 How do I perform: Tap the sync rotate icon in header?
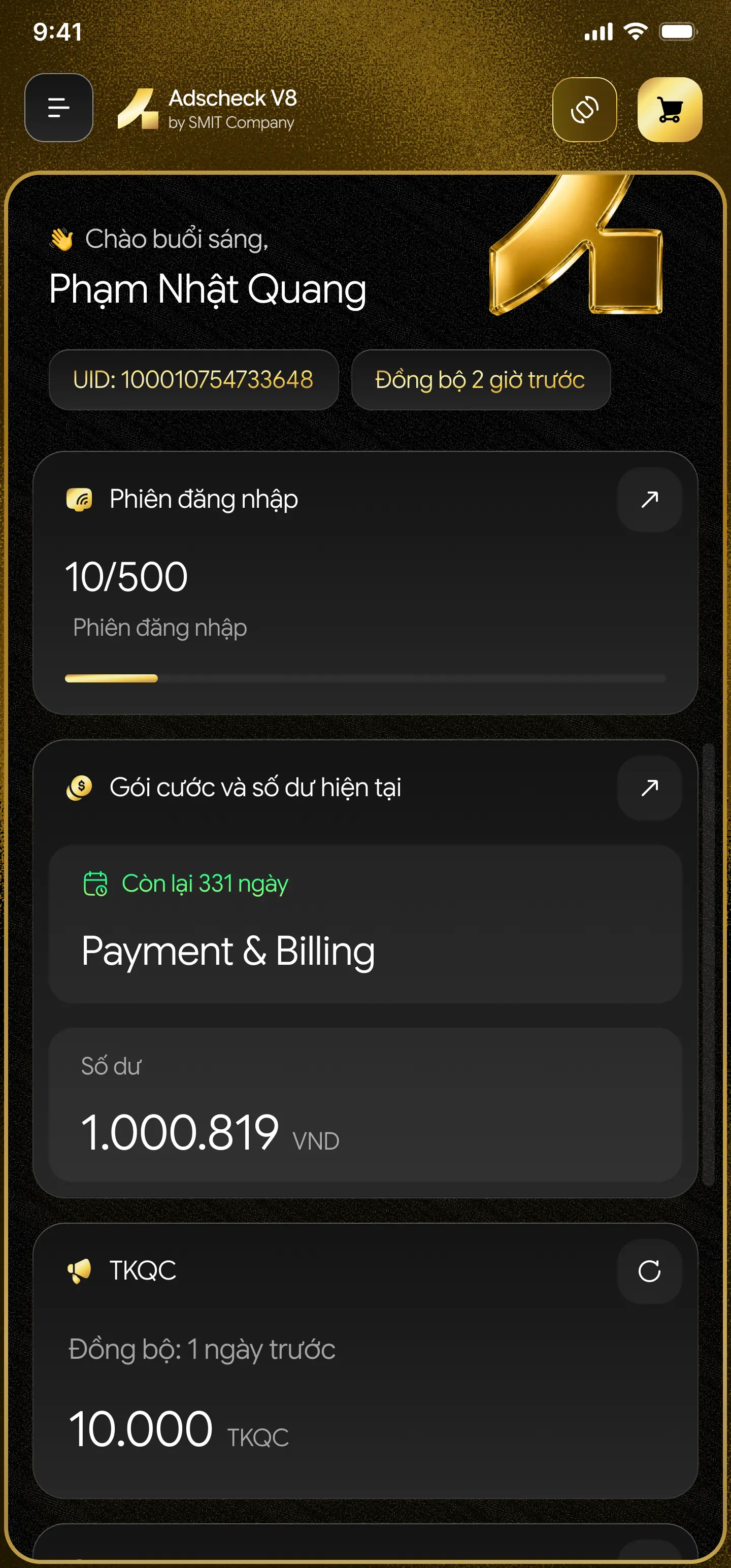tap(584, 110)
